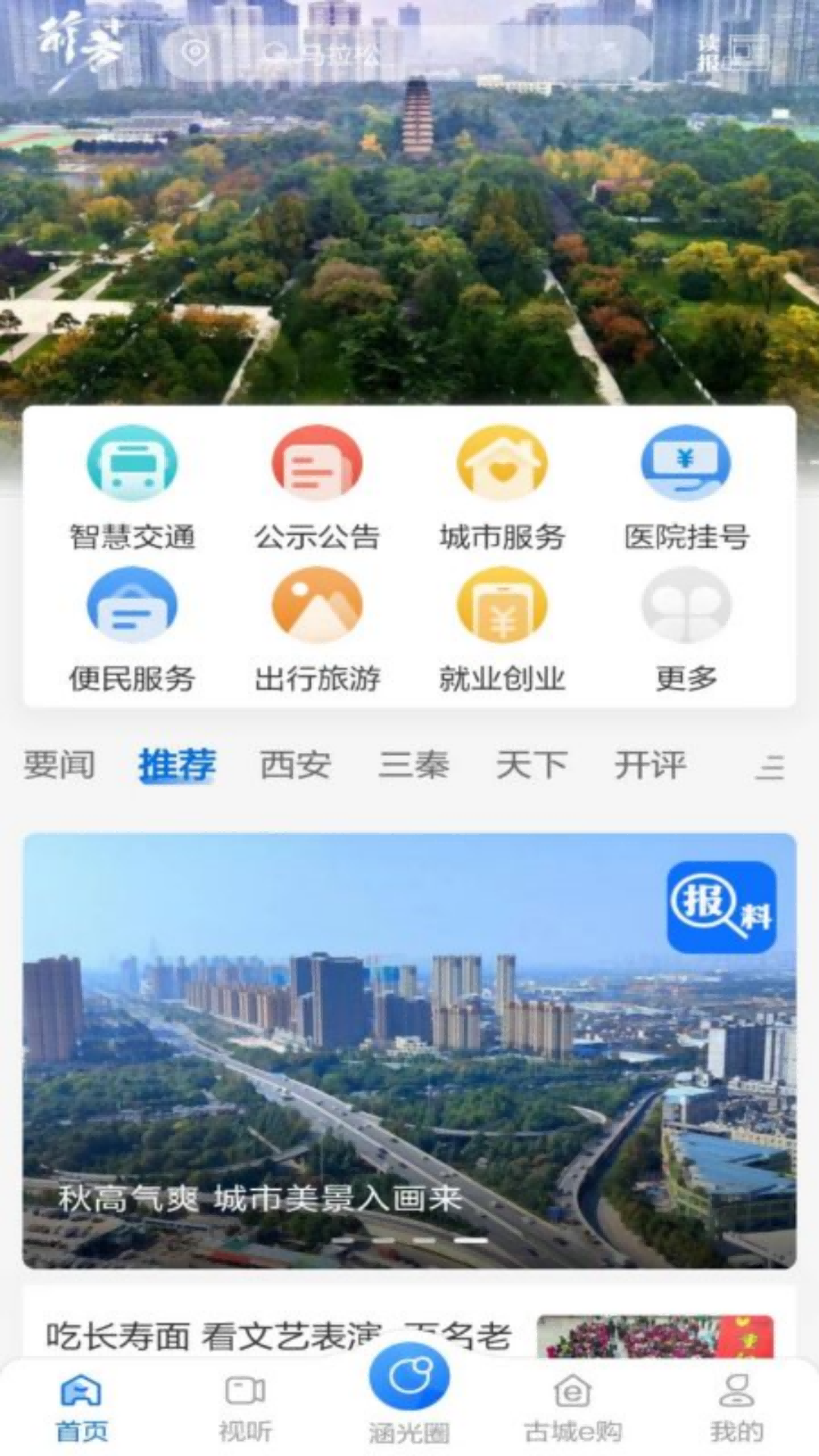
Task: Switch to the 开评 tab
Action: tap(650, 764)
